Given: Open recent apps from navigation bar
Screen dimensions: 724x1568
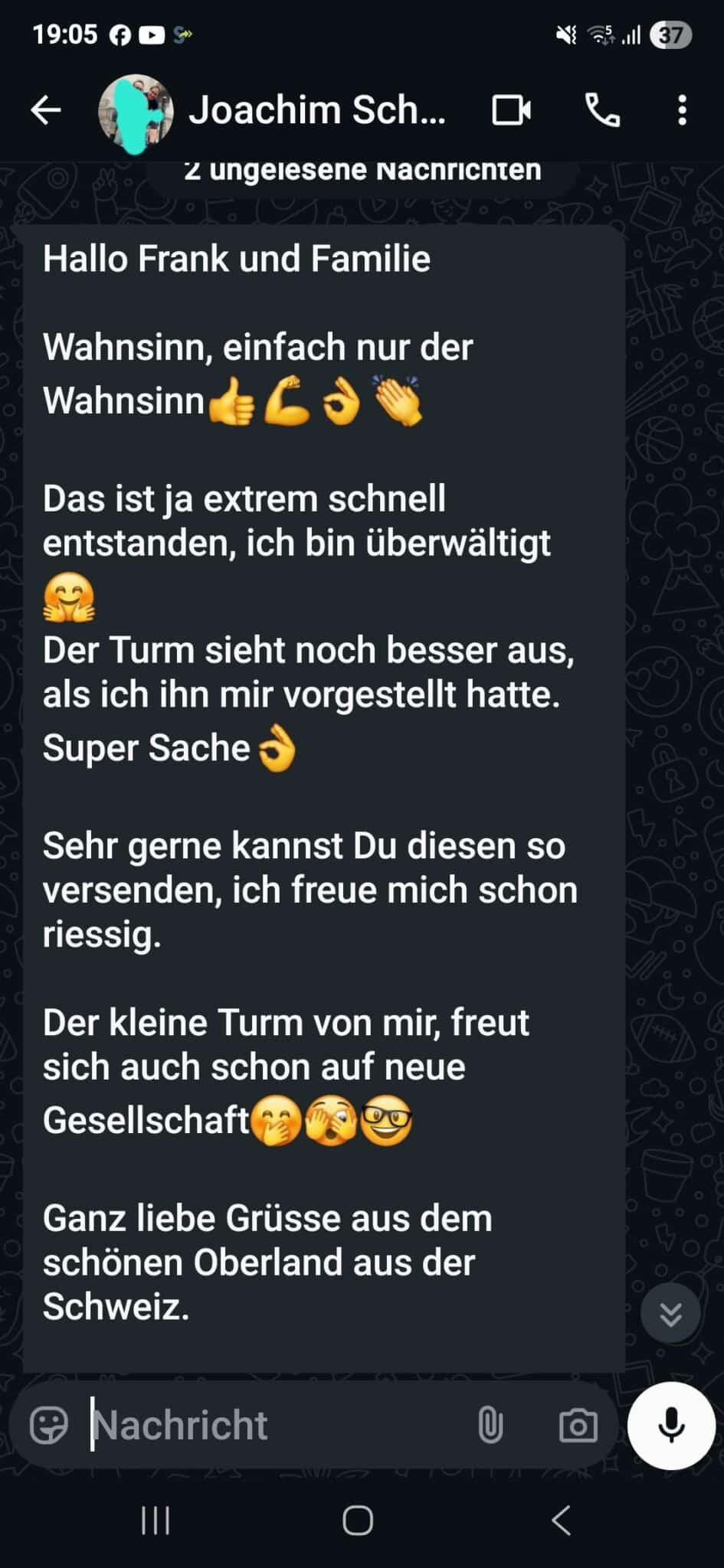Looking at the screenshot, I should (x=156, y=1521).
